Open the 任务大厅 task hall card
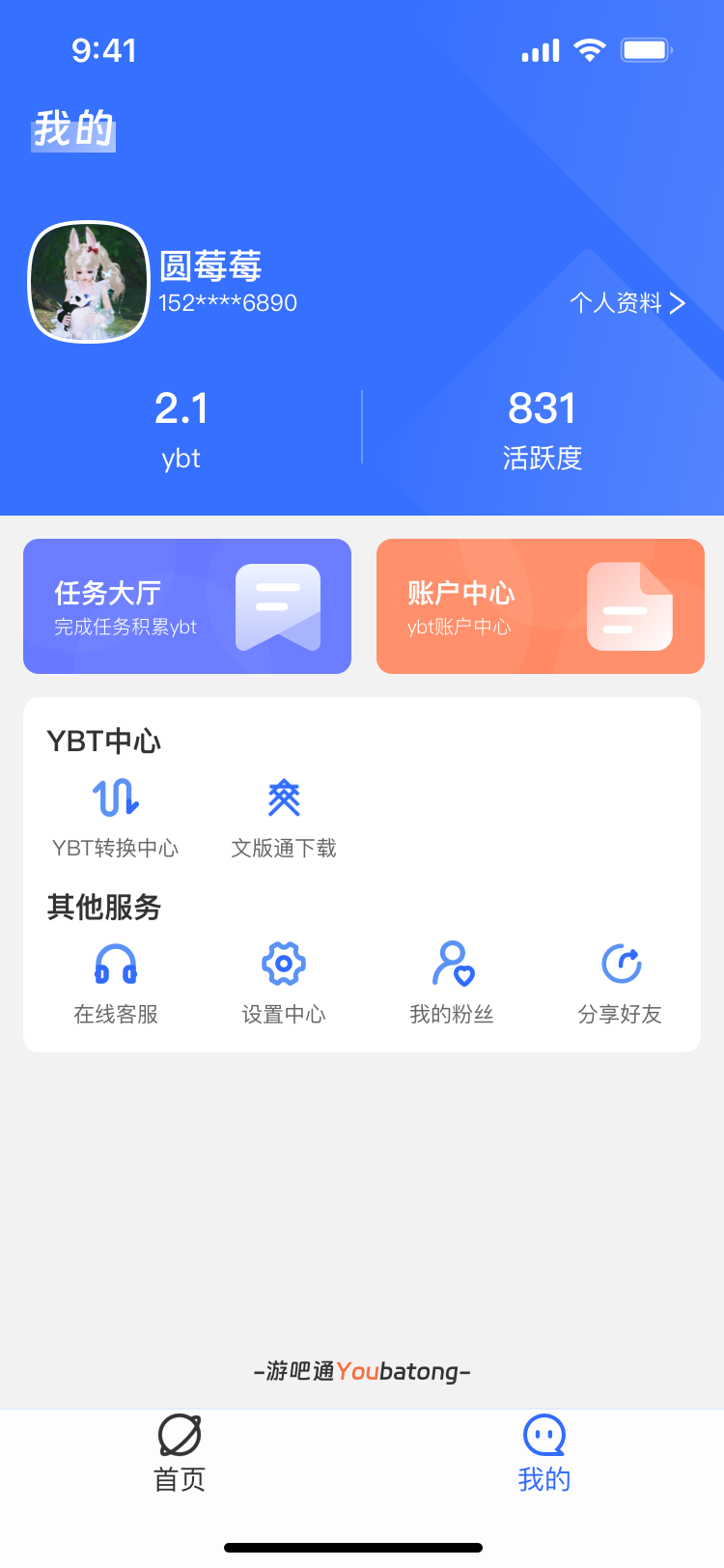The image size is (724, 1568). (186, 606)
